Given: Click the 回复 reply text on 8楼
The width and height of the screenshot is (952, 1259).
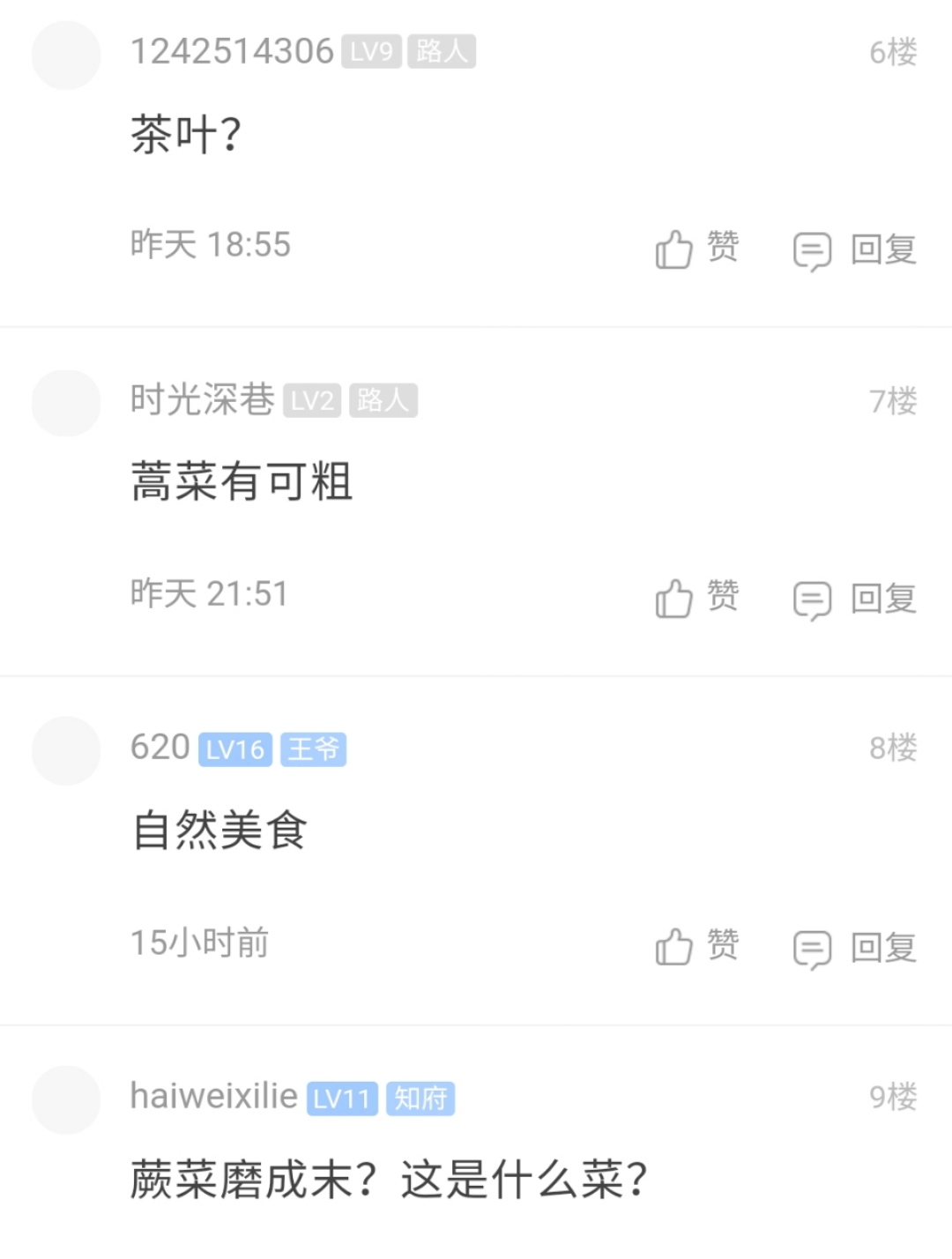Looking at the screenshot, I should coord(883,947).
